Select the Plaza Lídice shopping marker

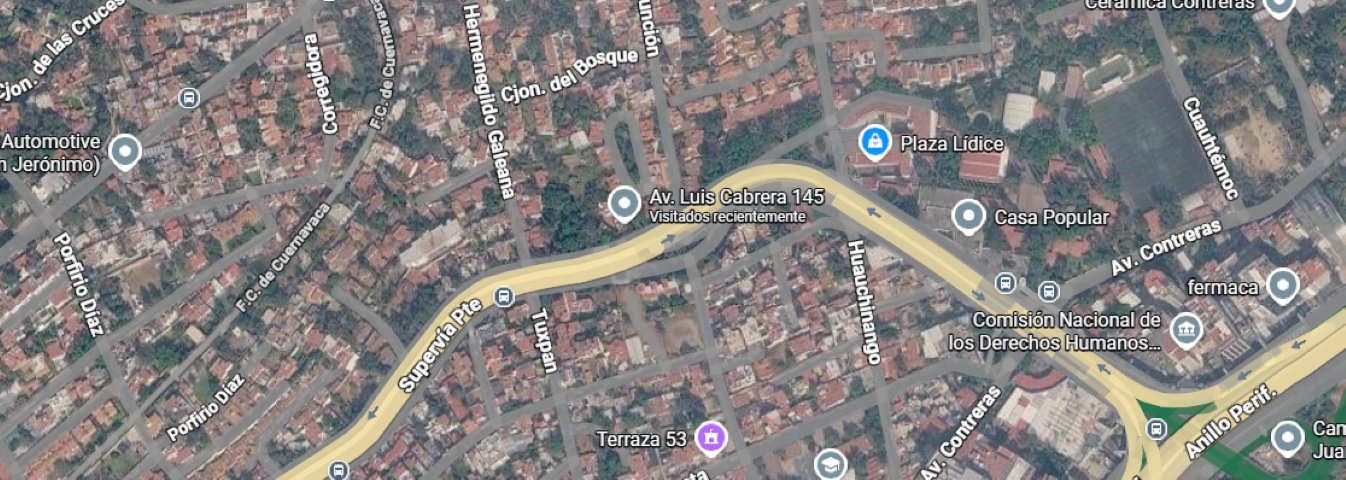[875, 143]
